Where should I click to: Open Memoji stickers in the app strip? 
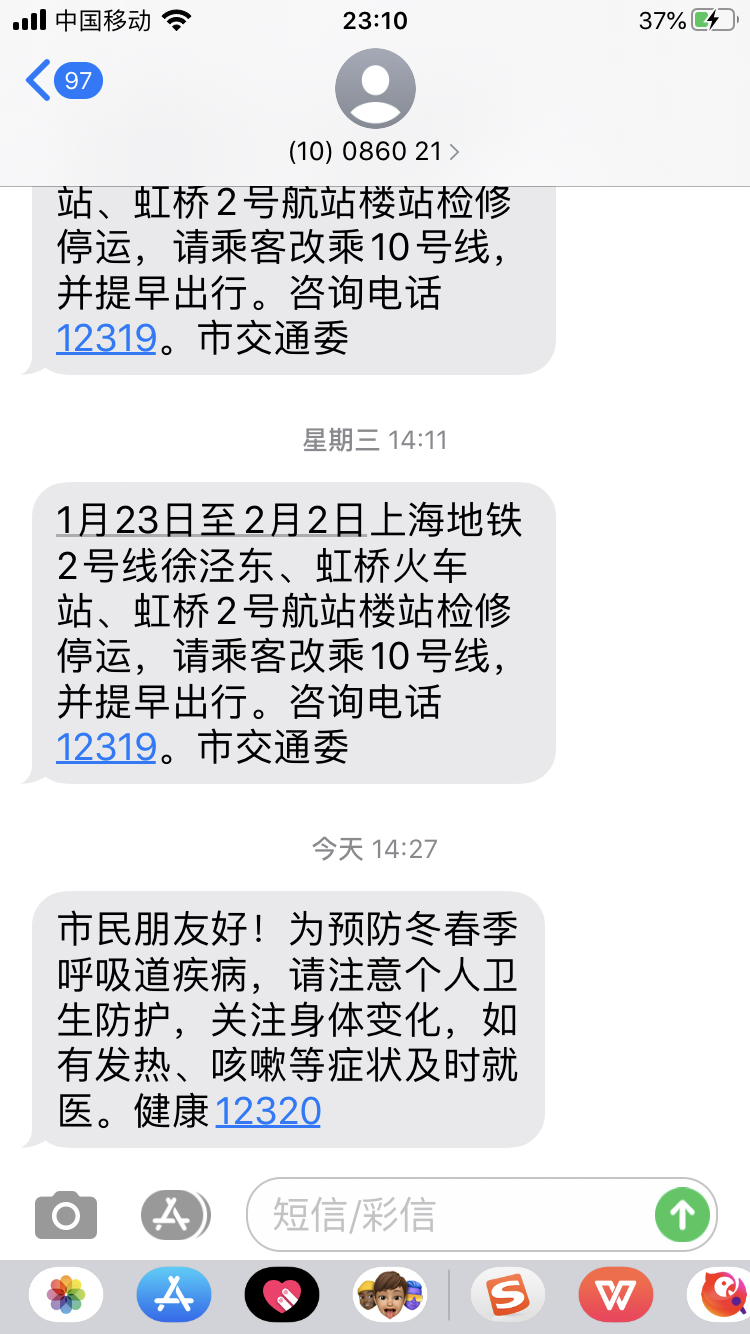390,1295
